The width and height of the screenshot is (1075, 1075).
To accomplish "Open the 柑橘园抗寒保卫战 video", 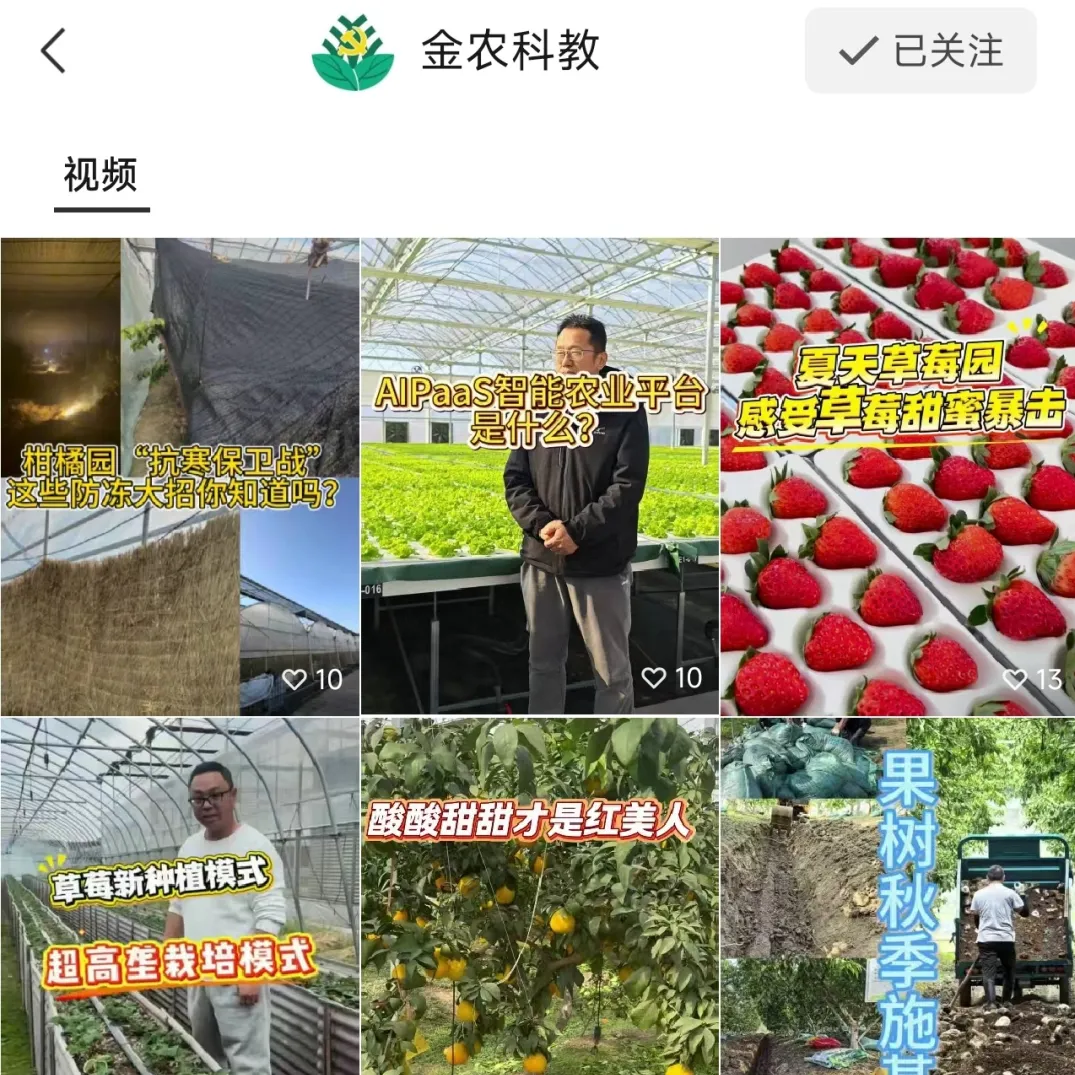I will (x=180, y=476).
